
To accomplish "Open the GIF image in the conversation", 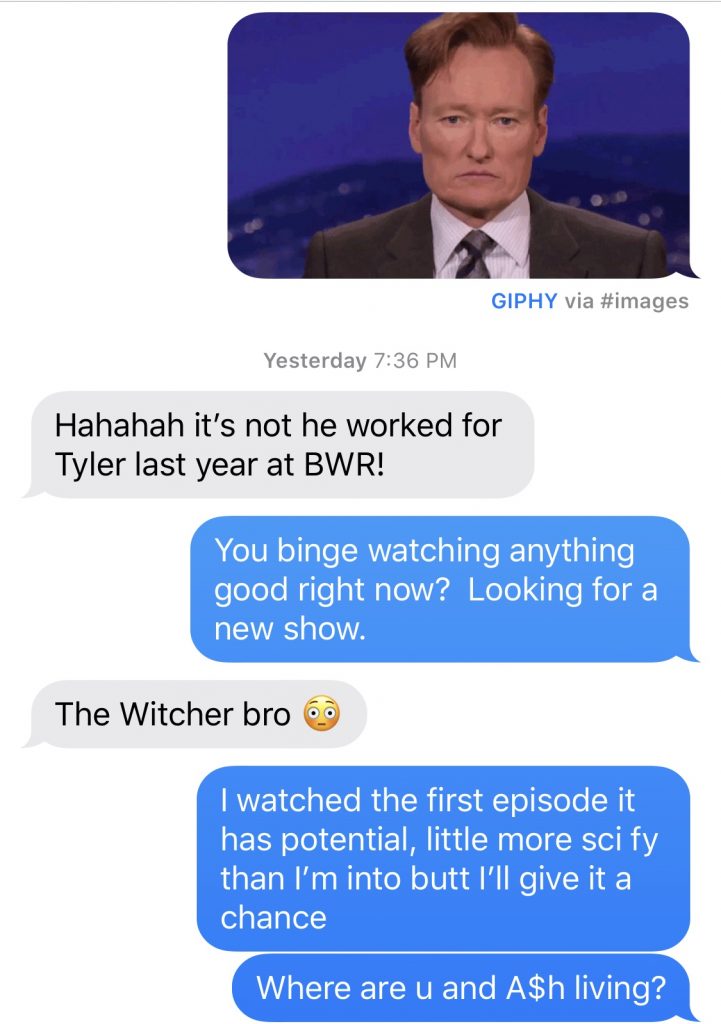I will (x=458, y=145).
